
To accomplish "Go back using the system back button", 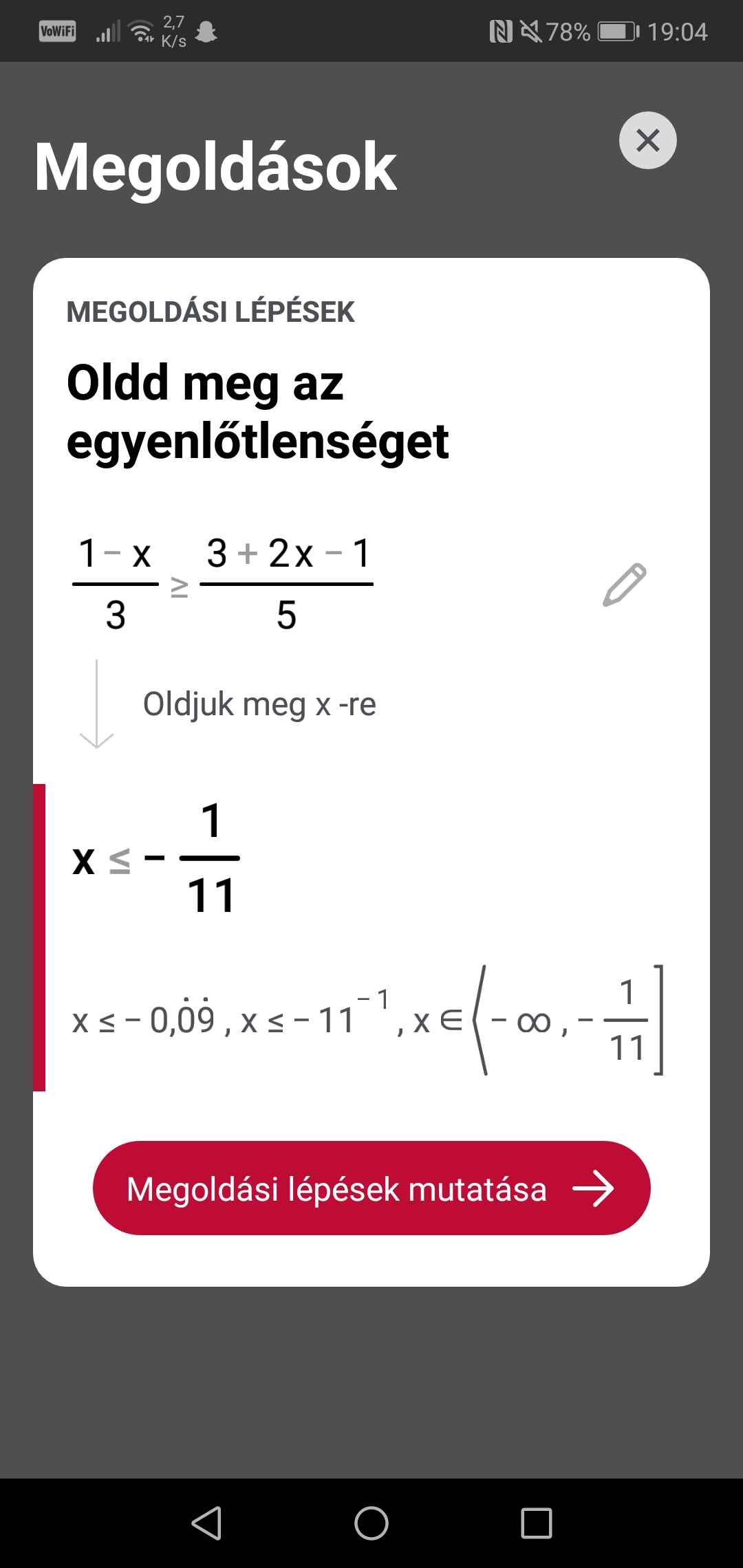I will (206, 1523).
